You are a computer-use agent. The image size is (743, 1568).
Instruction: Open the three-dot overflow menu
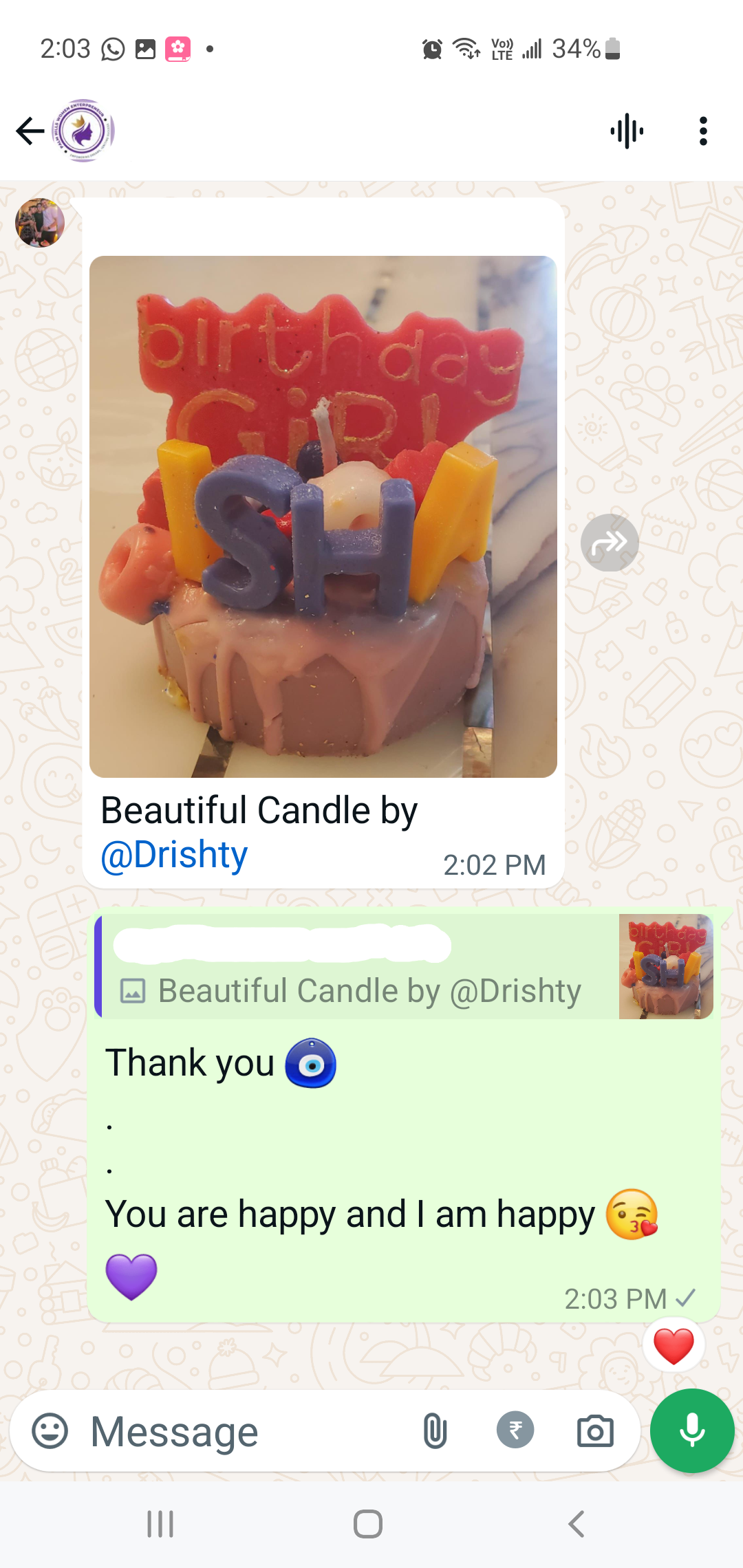pyautogui.click(x=702, y=131)
